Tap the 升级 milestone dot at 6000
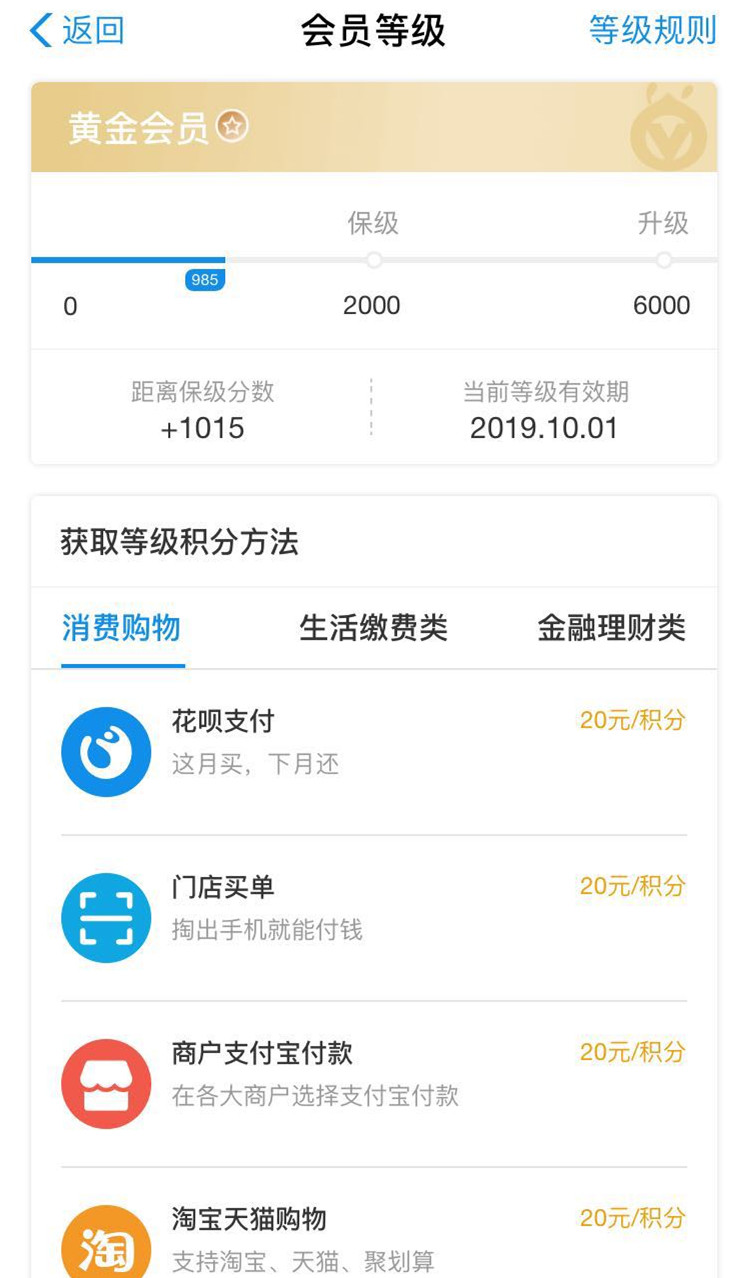 [664, 260]
